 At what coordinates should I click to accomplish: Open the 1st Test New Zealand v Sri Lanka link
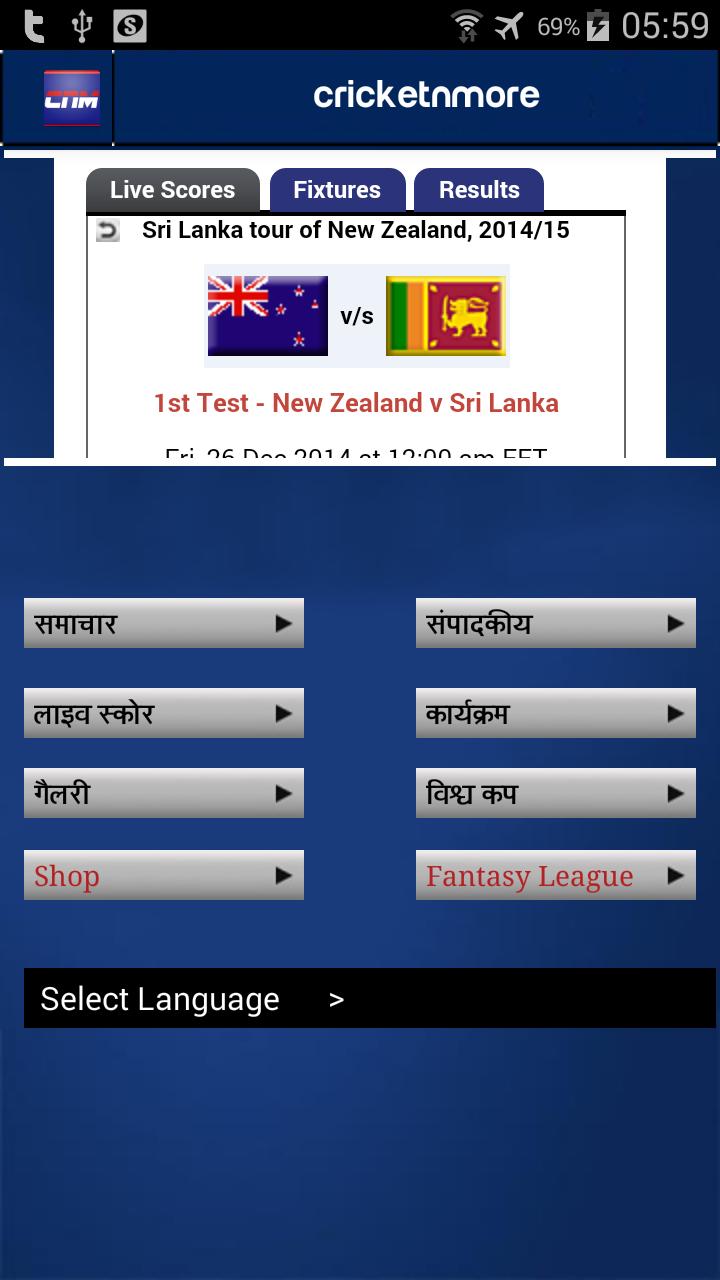[356, 403]
